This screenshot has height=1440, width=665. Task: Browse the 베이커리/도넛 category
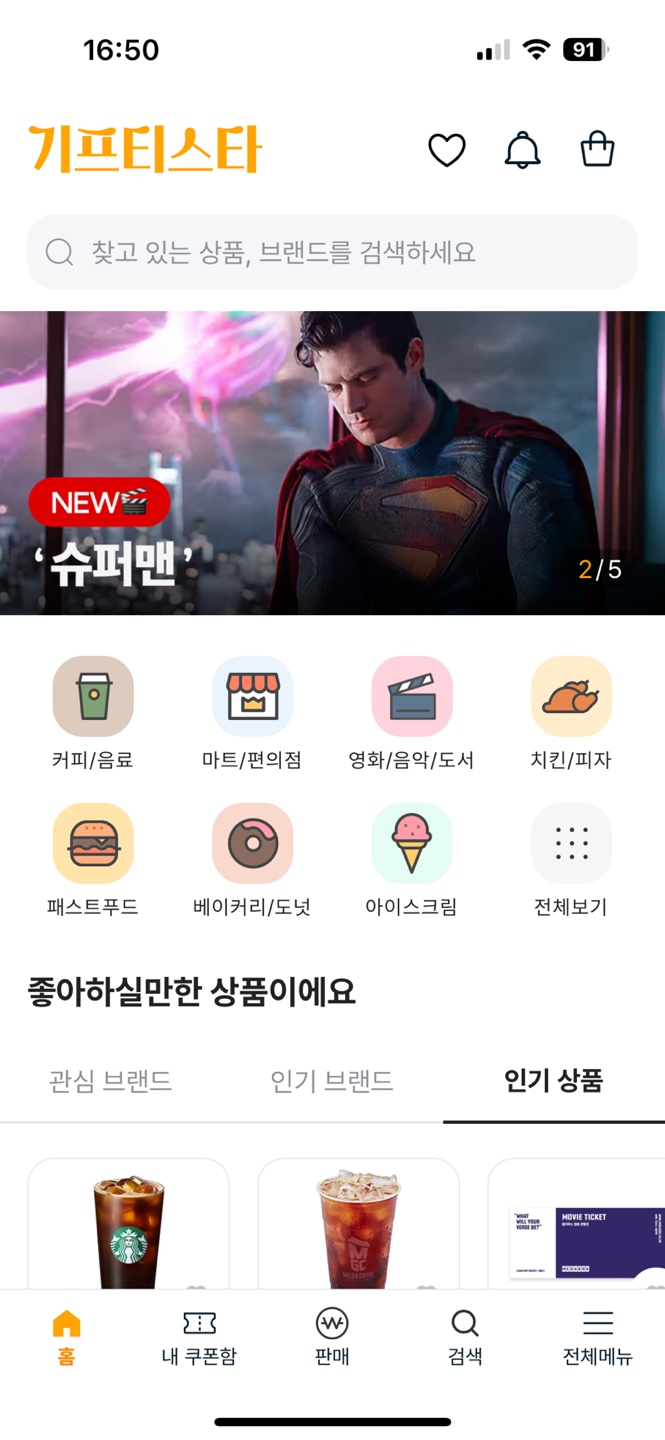252,859
